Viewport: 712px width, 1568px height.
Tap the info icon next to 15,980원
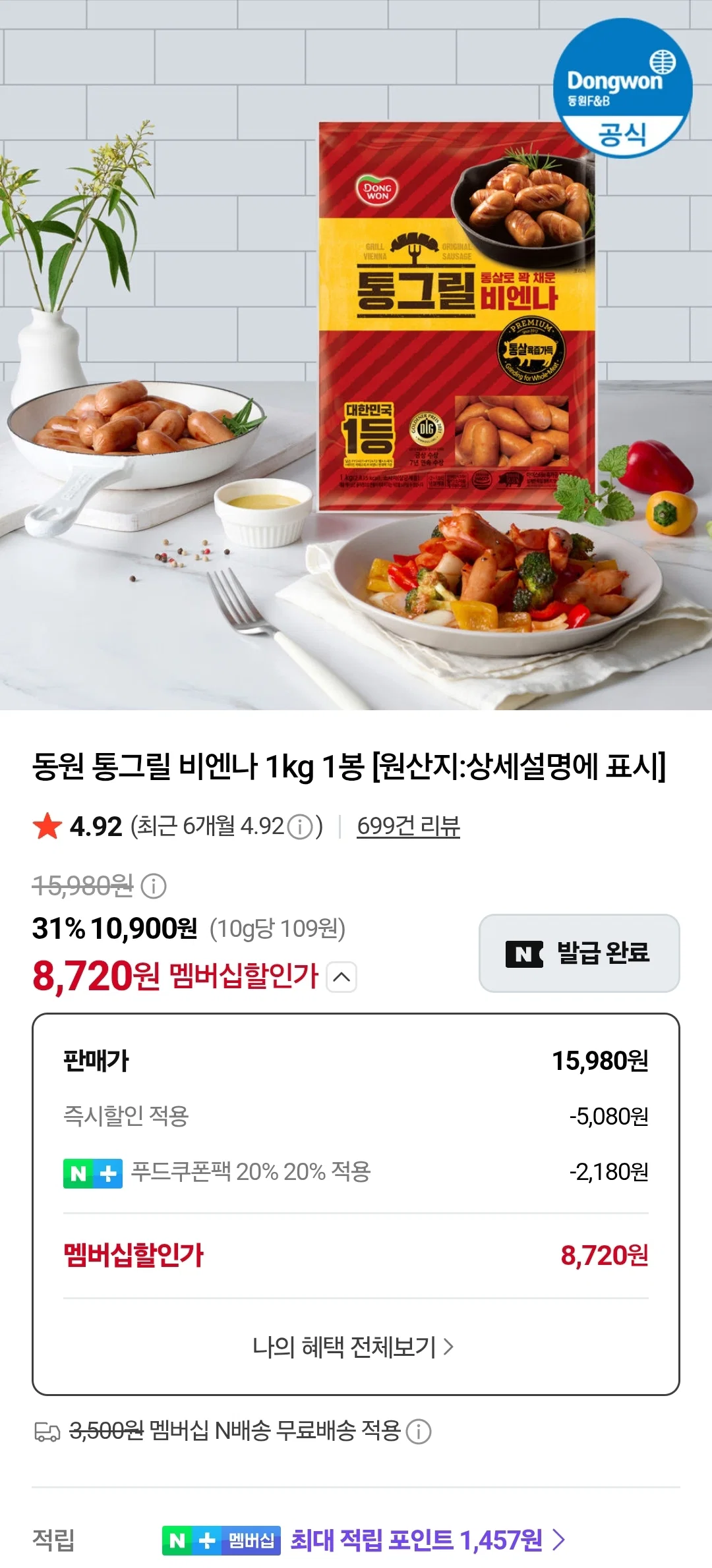point(154,886)
